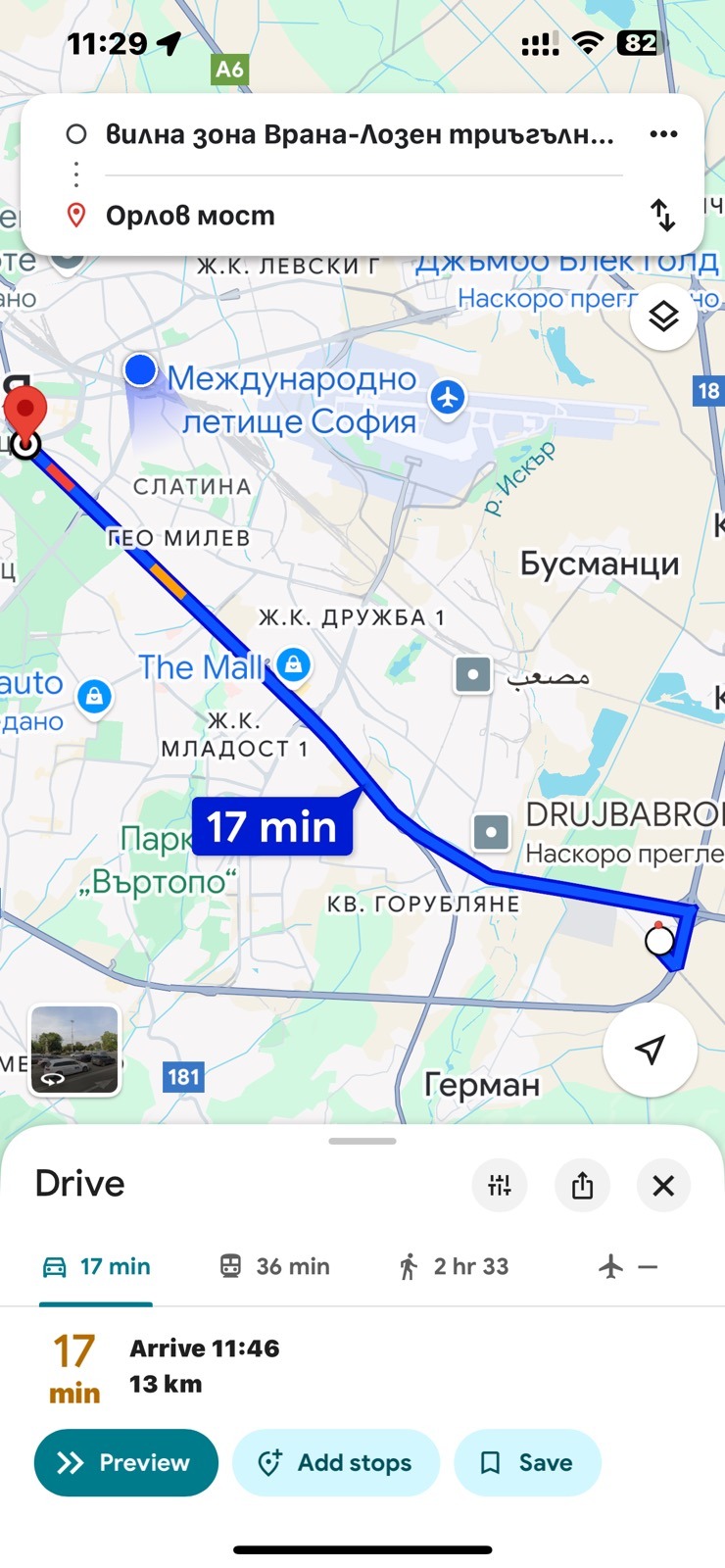Save this route

pos(527,1462)
